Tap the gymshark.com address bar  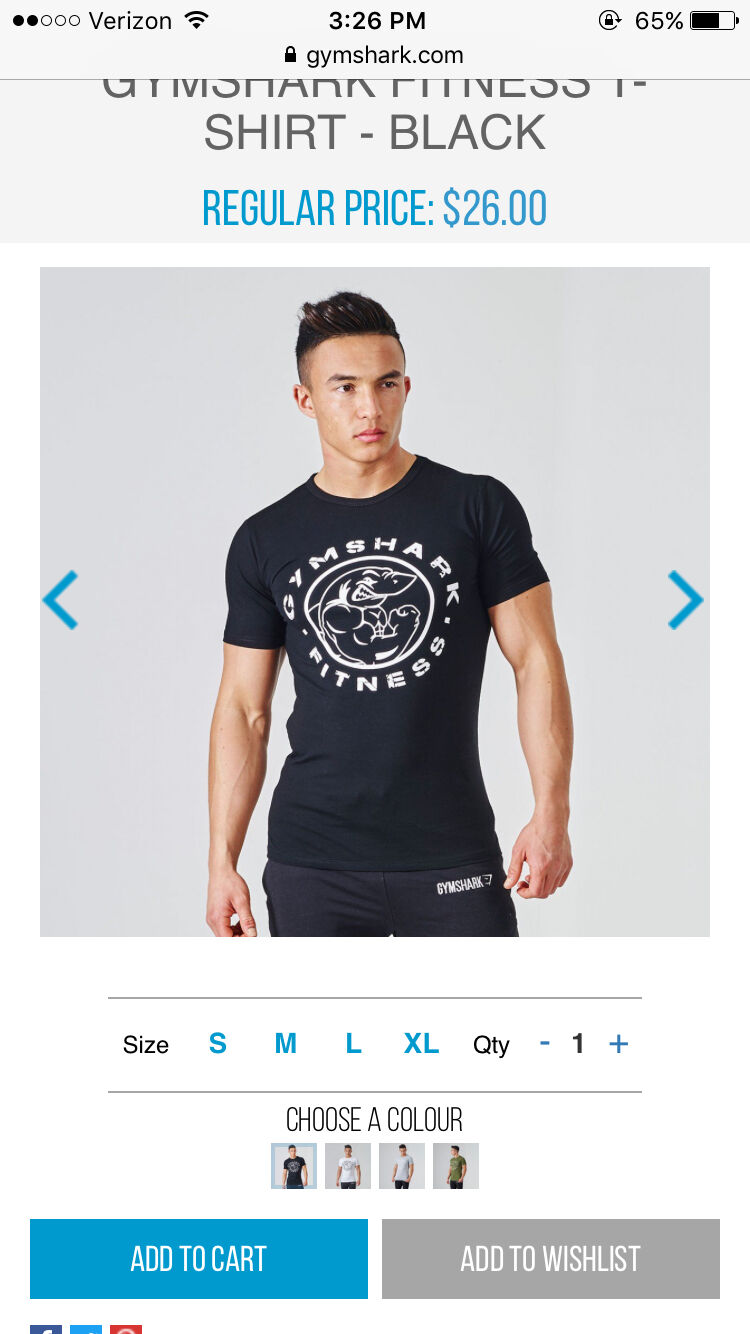pyautogui.click(x=375, y=55)
